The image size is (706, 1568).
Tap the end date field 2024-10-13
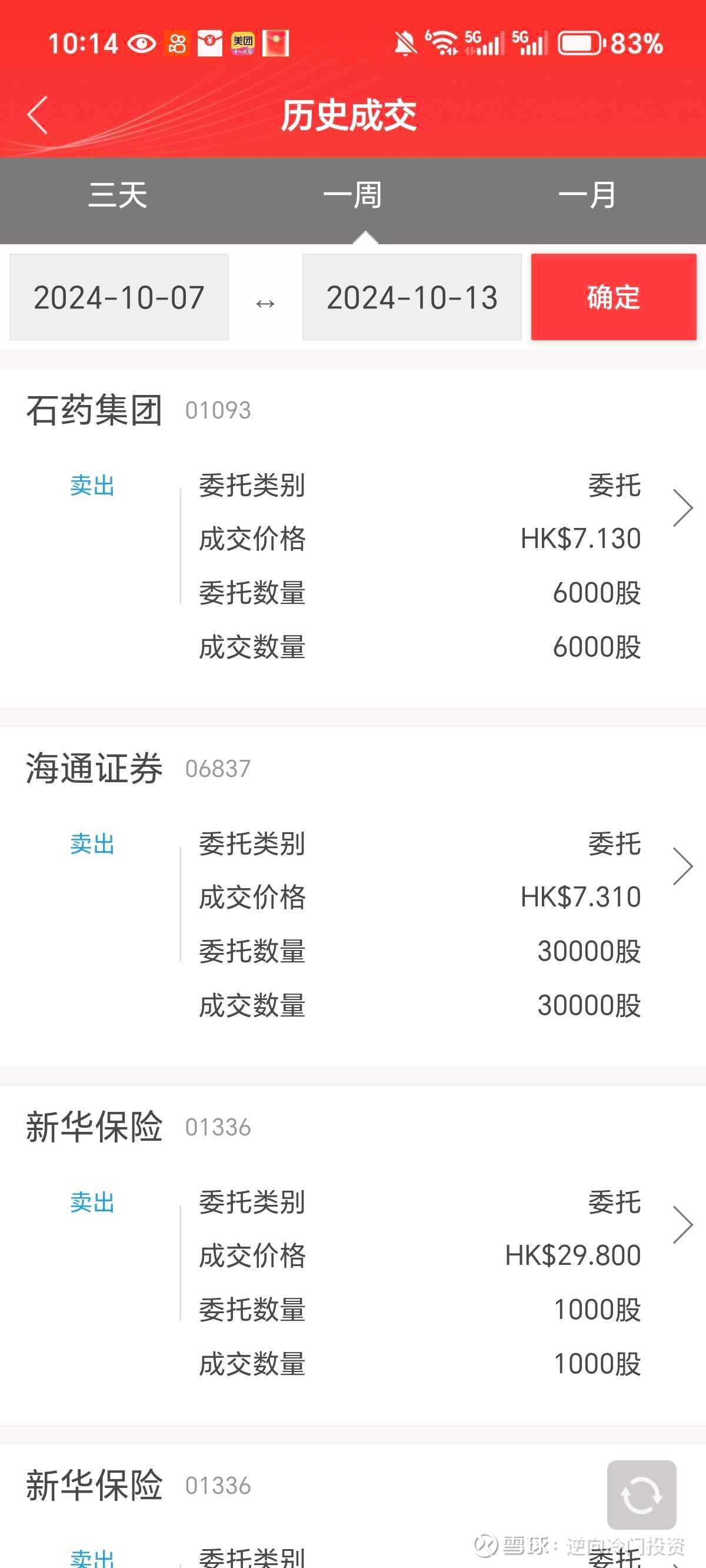411,298
